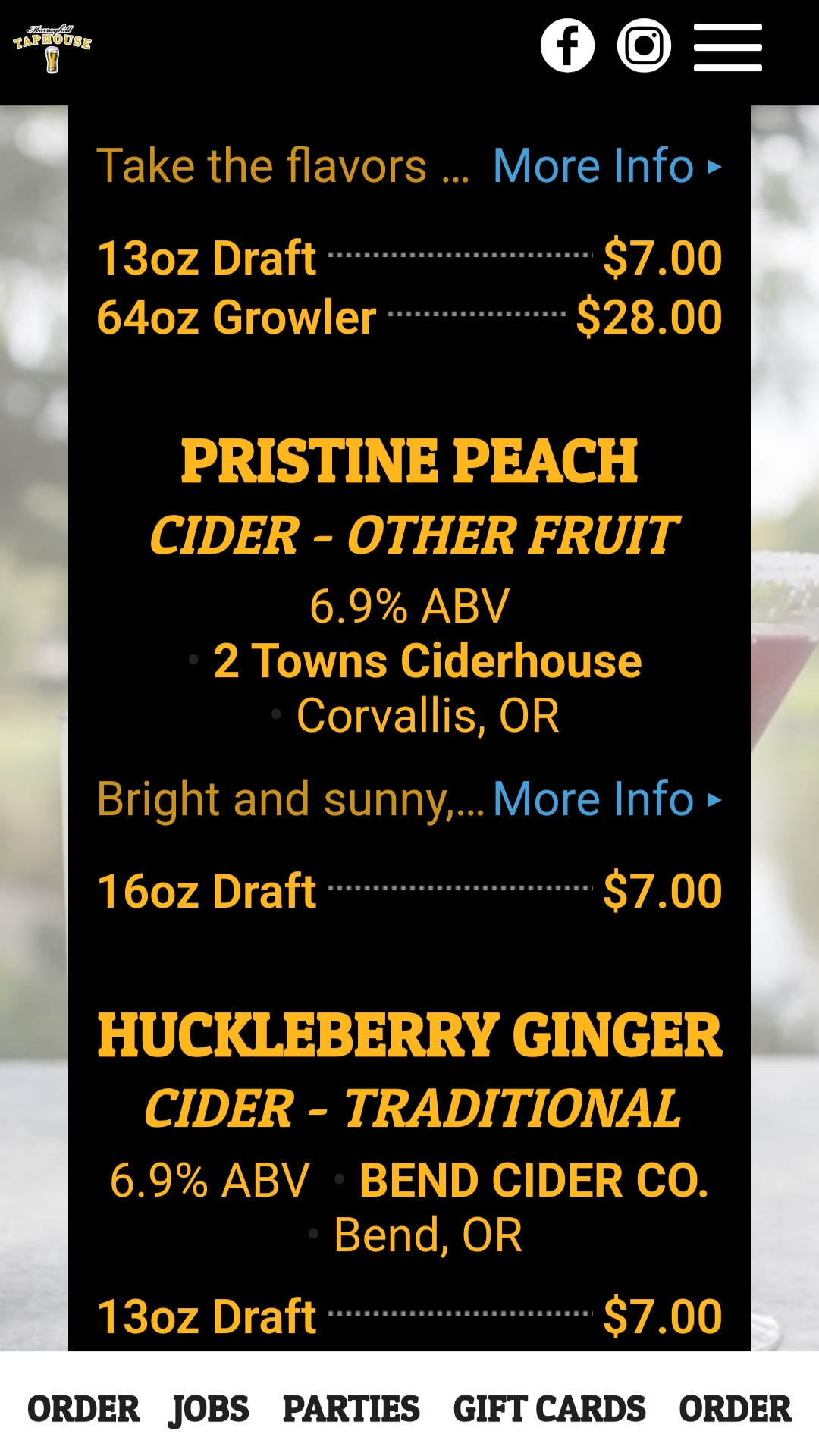Open the Facebook page icon
The image size is (819, 1456).
(x=567, y=45)
